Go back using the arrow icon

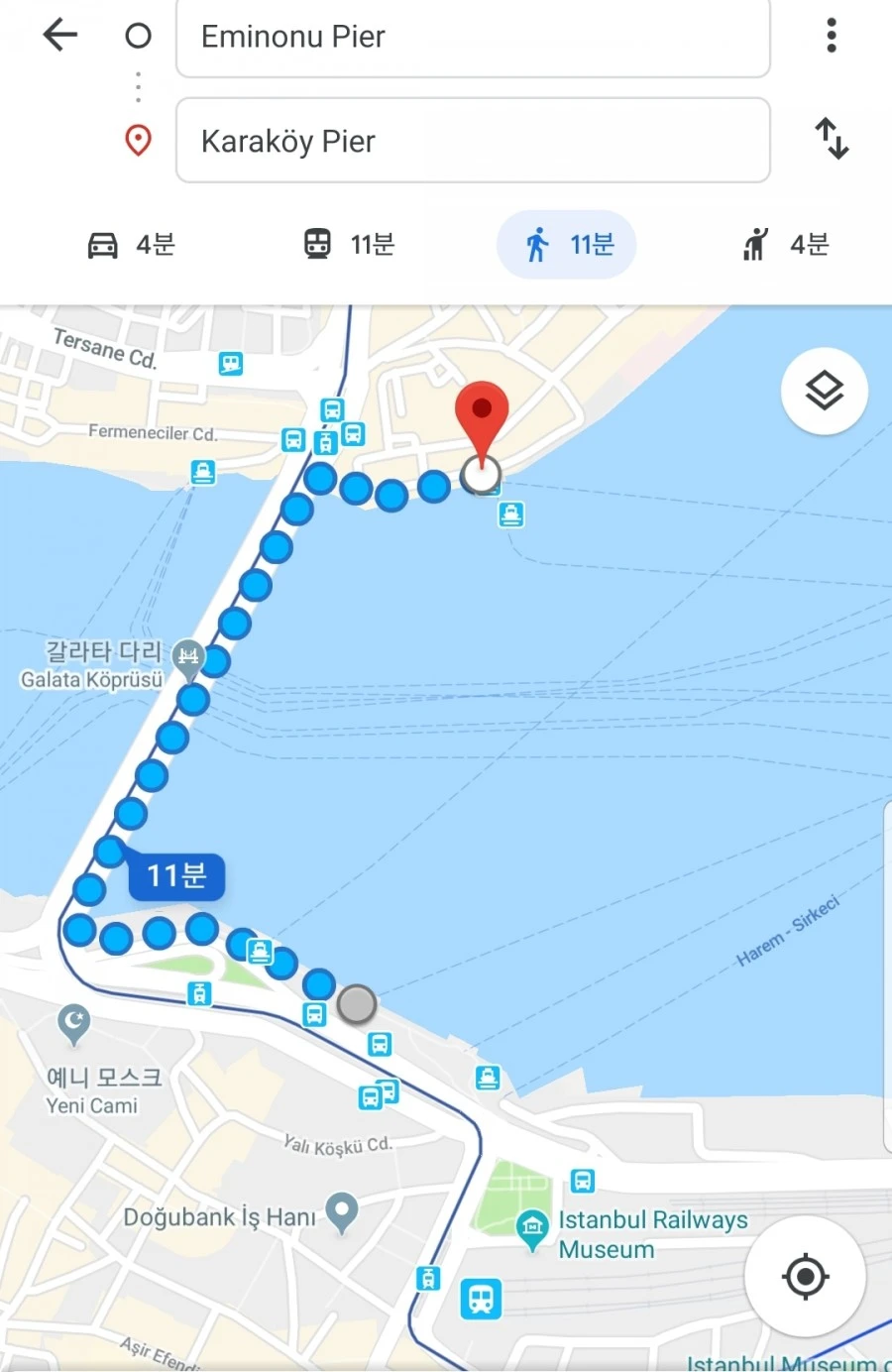(60, 36)
